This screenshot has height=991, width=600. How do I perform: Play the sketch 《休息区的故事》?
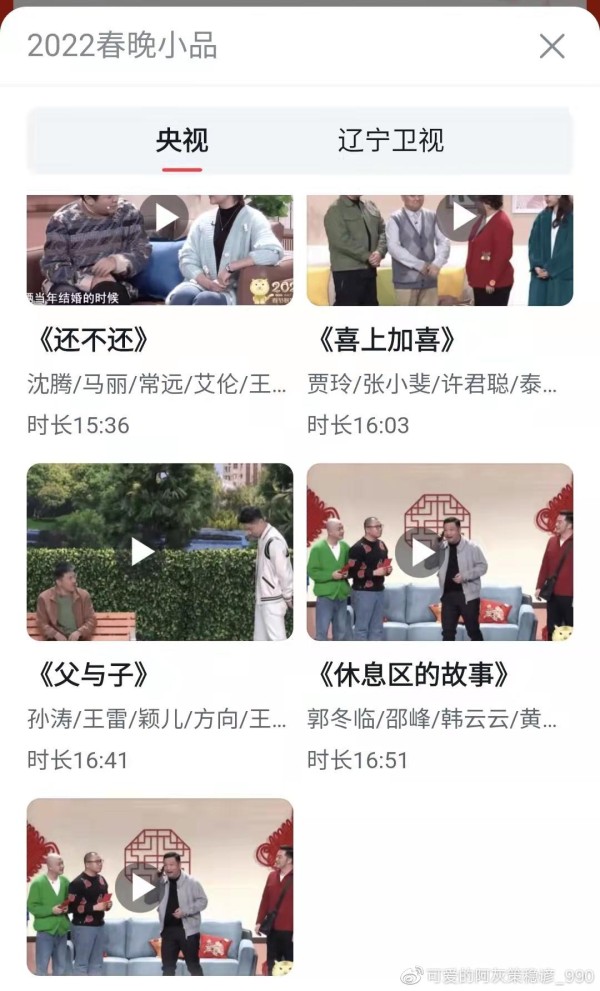(421, 552)
